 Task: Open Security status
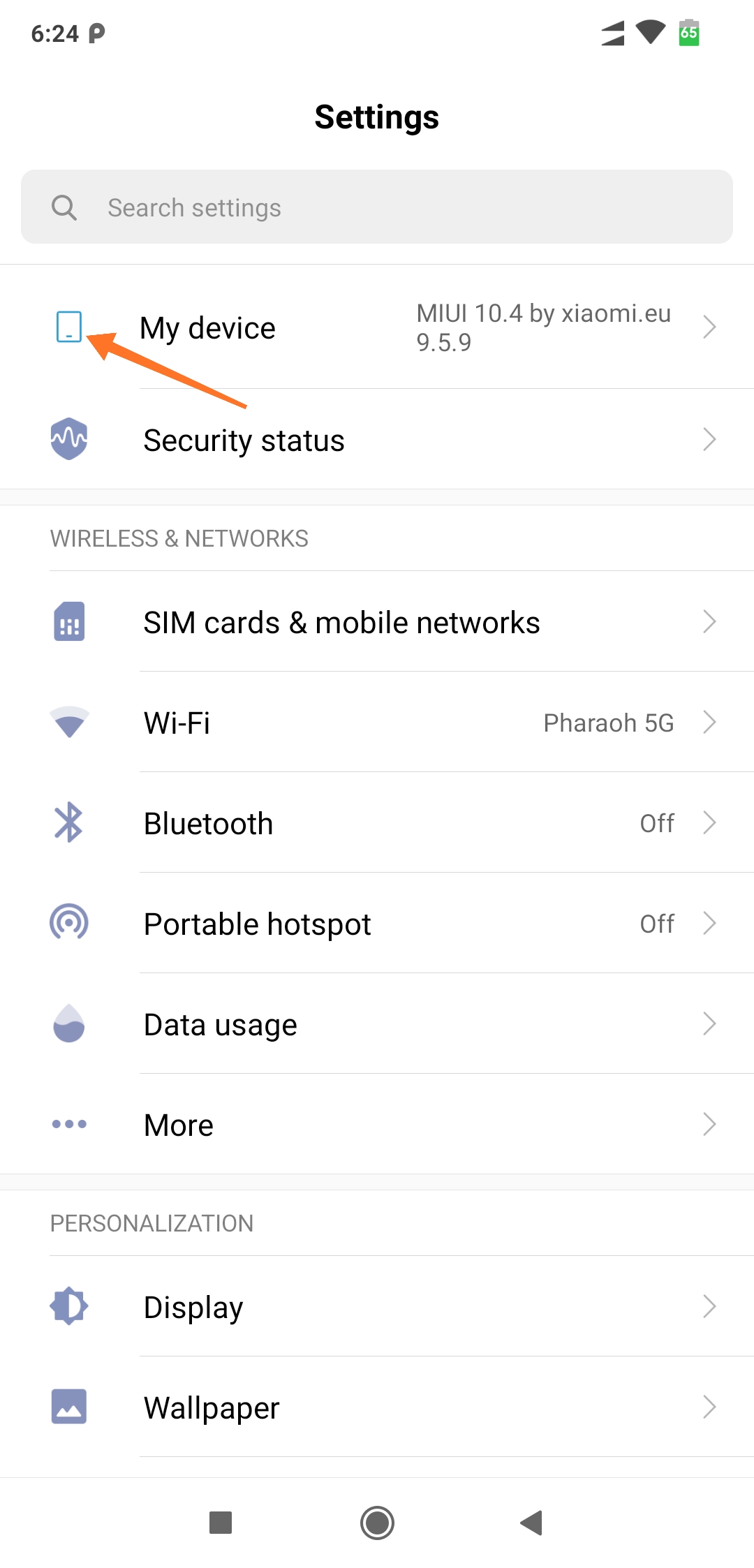377,440
